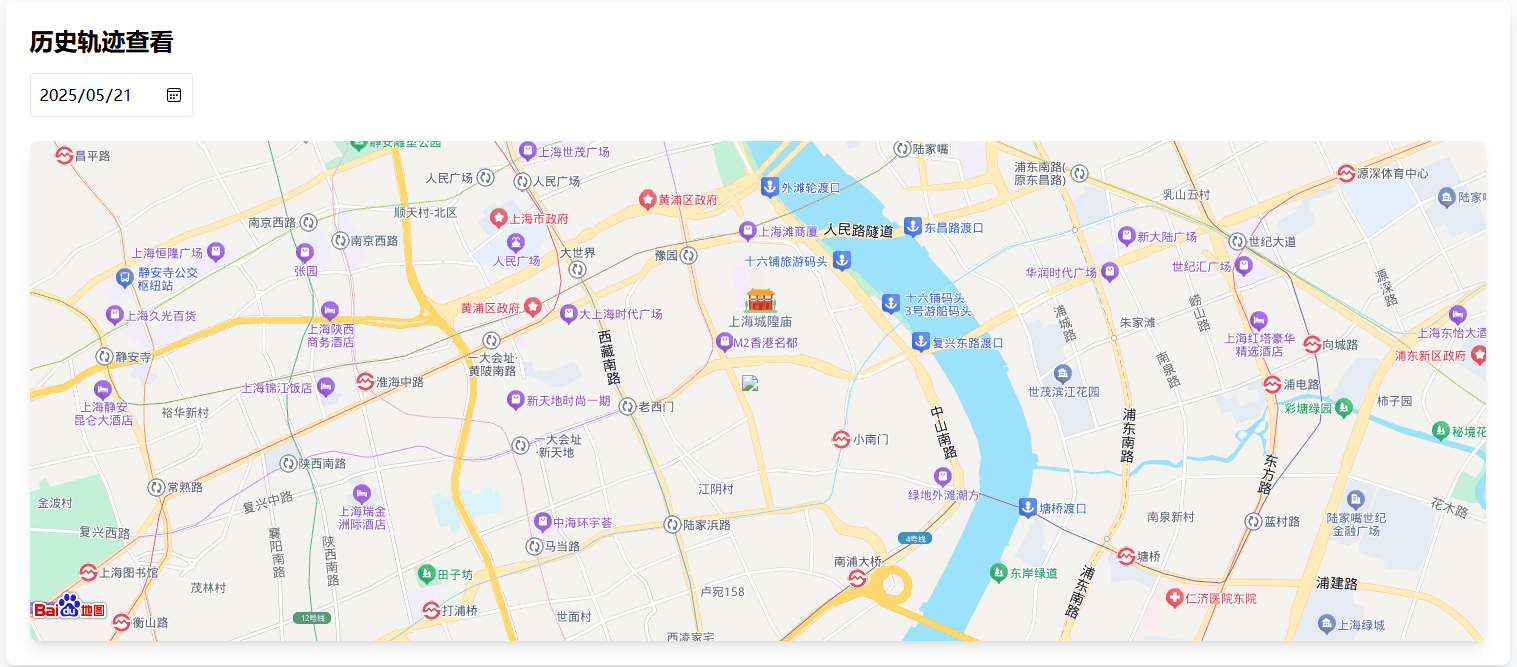Viewport: 1517px width, 667px height.
Task: Open the calendar picker icon
Action: [x=174, y=95]
